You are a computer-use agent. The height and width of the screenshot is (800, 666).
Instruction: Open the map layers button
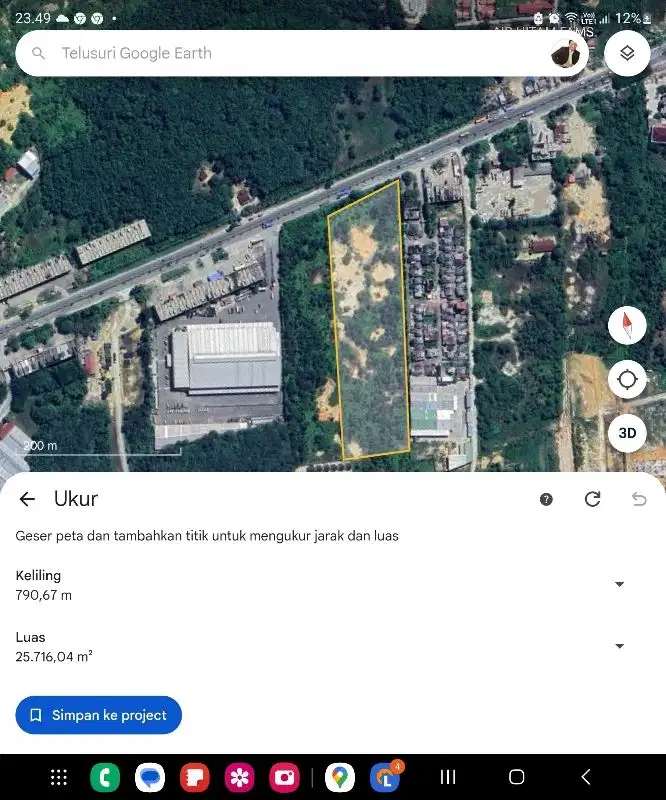coord(627,53)
